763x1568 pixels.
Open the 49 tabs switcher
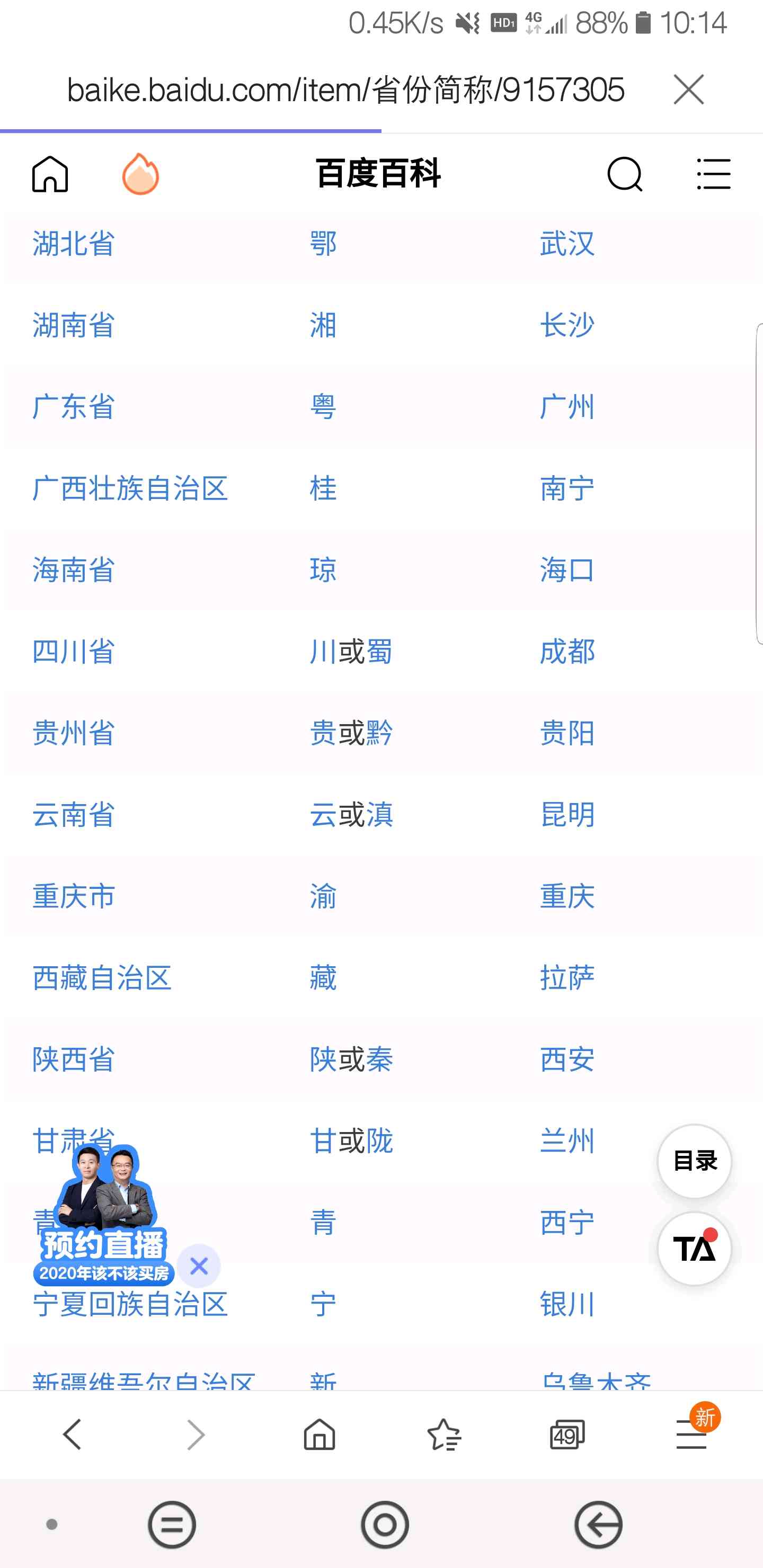tap(567, 1435)
